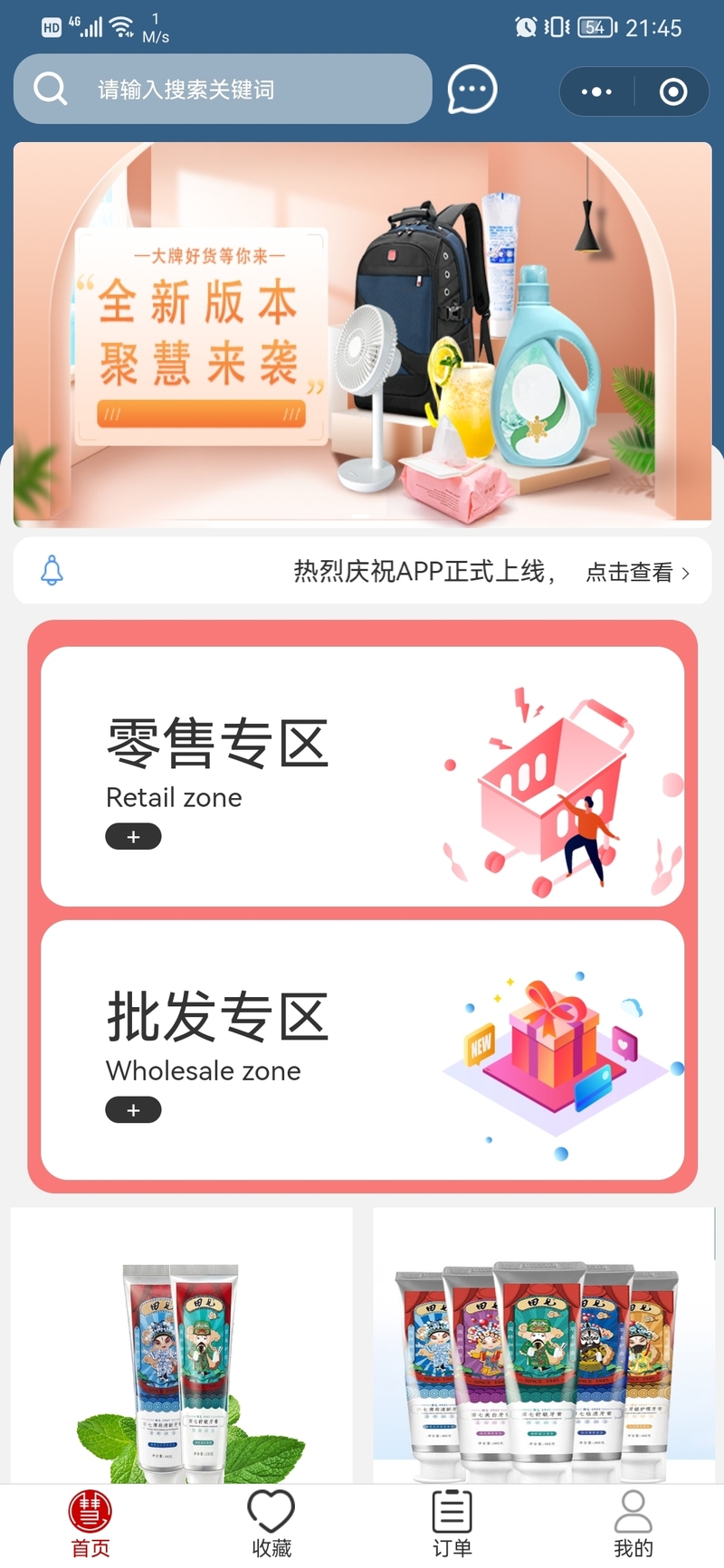
Task: Open the two-tube toothpaste product card
Action: click(181, 1348)
